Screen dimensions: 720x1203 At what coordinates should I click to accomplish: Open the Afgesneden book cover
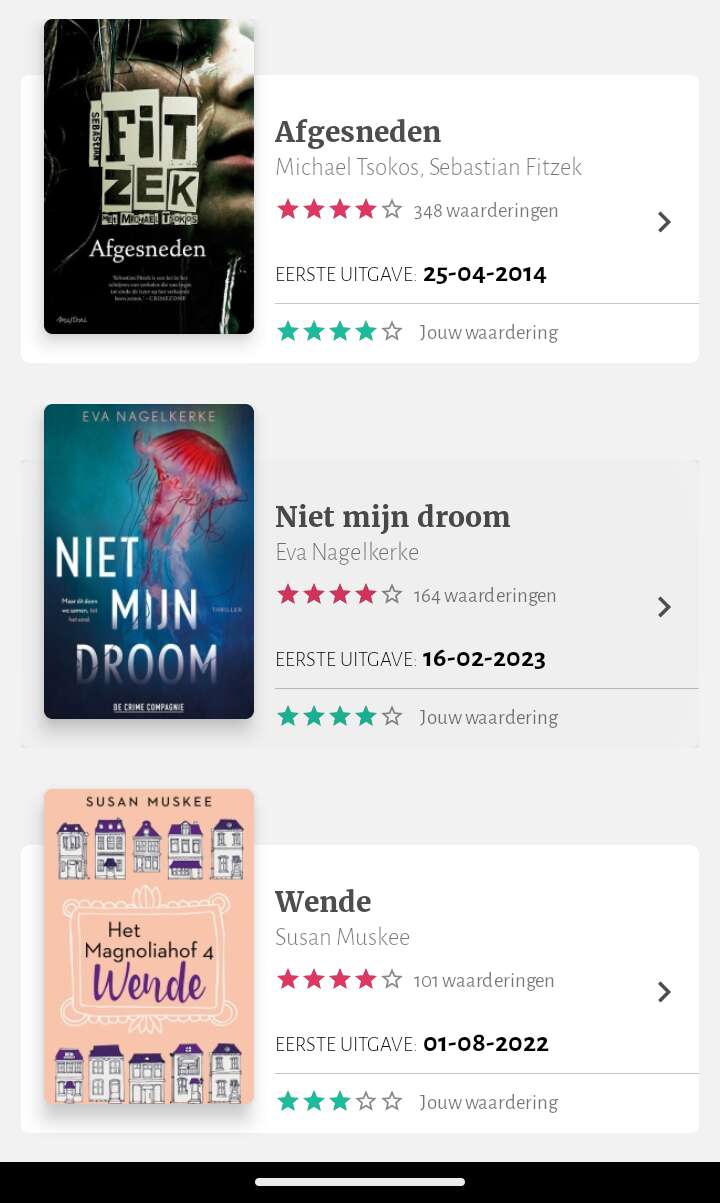tap(149, 176)
